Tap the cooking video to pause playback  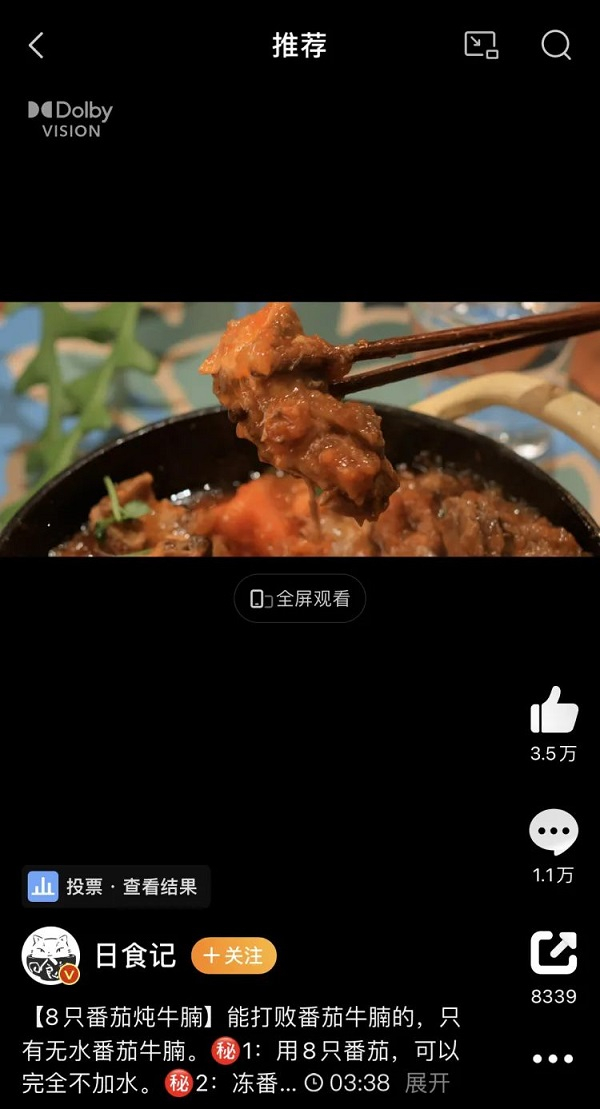tap(300, 430)
